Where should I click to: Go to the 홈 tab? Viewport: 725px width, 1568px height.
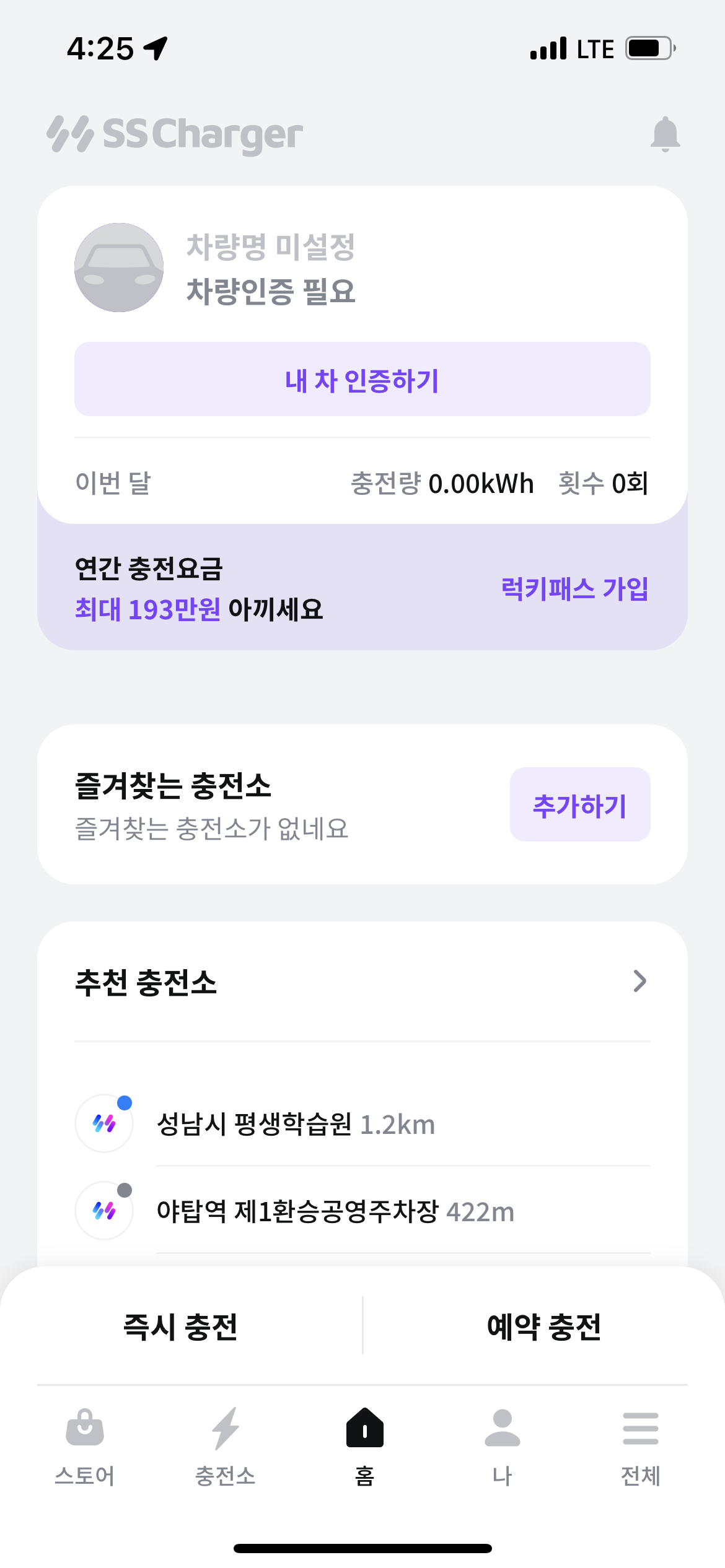tap(364, 1447)
